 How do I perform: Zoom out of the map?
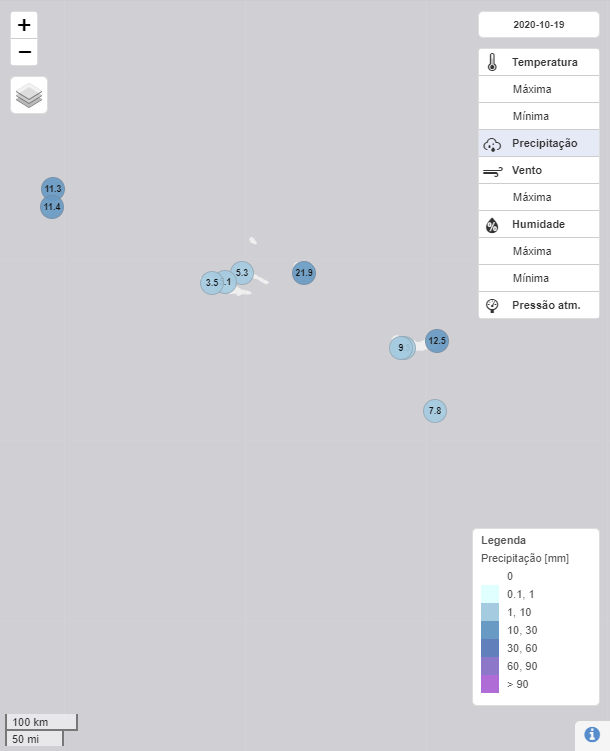24,53
